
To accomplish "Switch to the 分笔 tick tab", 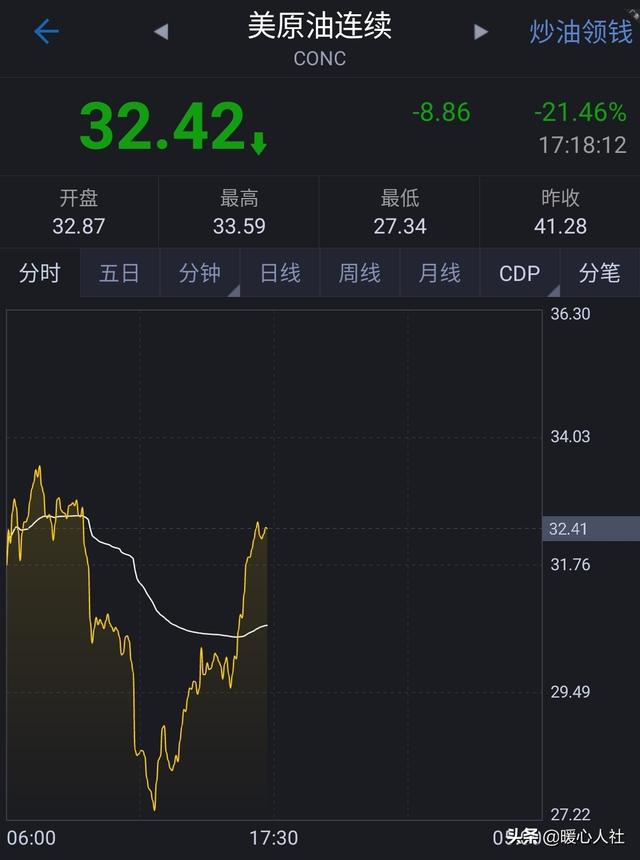I will pyautogui.click(x=600, y=273).
